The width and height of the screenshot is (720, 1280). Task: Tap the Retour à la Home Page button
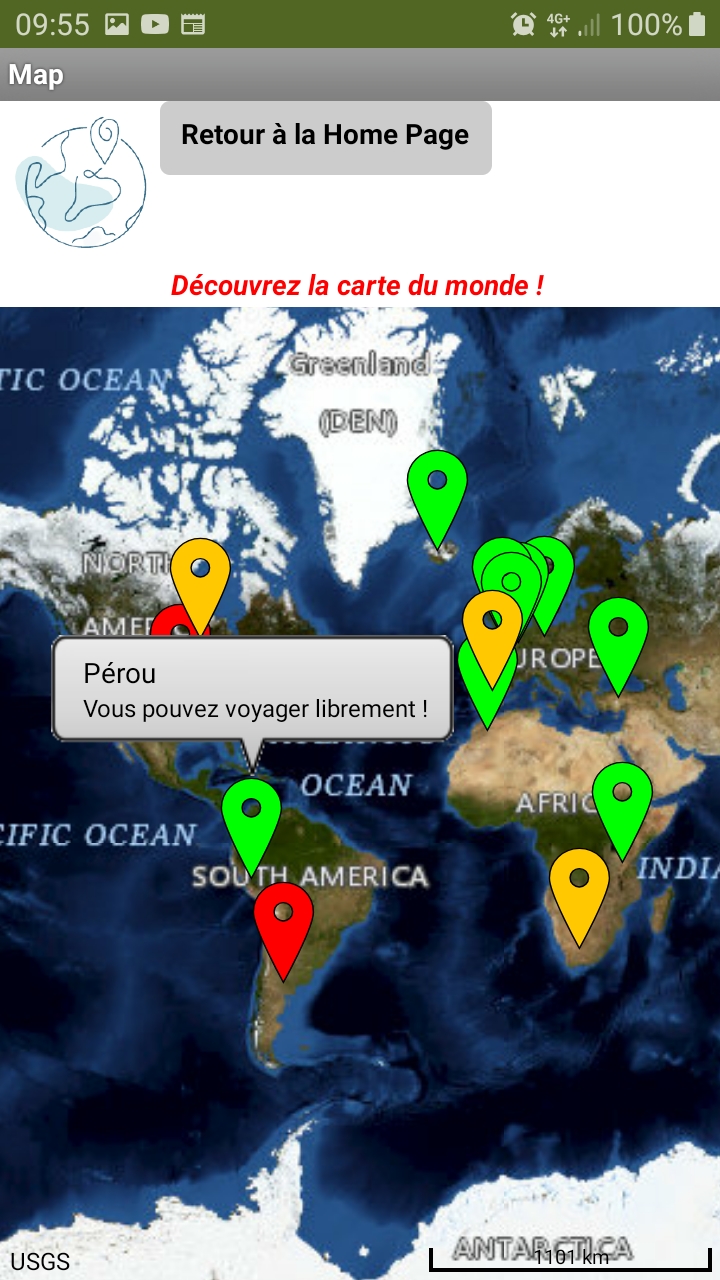pos(325,137)
